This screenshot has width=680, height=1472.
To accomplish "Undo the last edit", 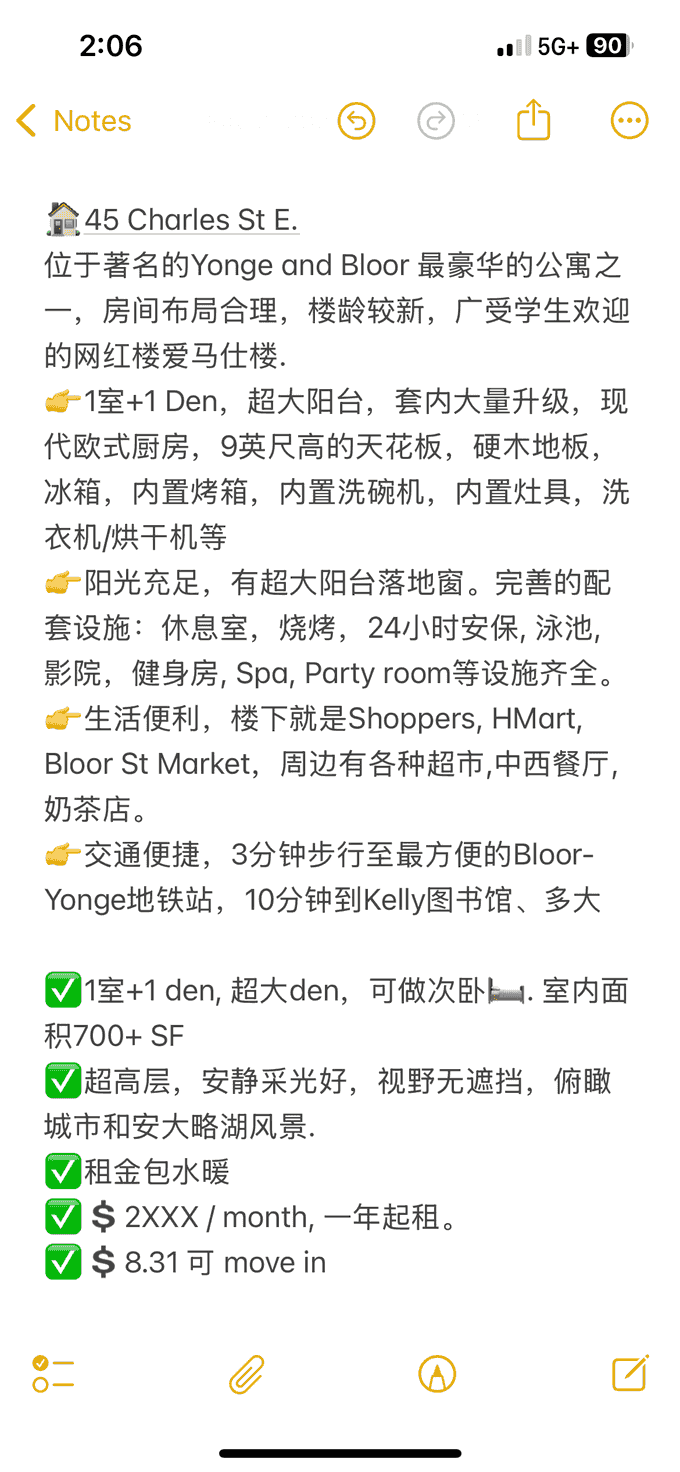I will [356, 121].
